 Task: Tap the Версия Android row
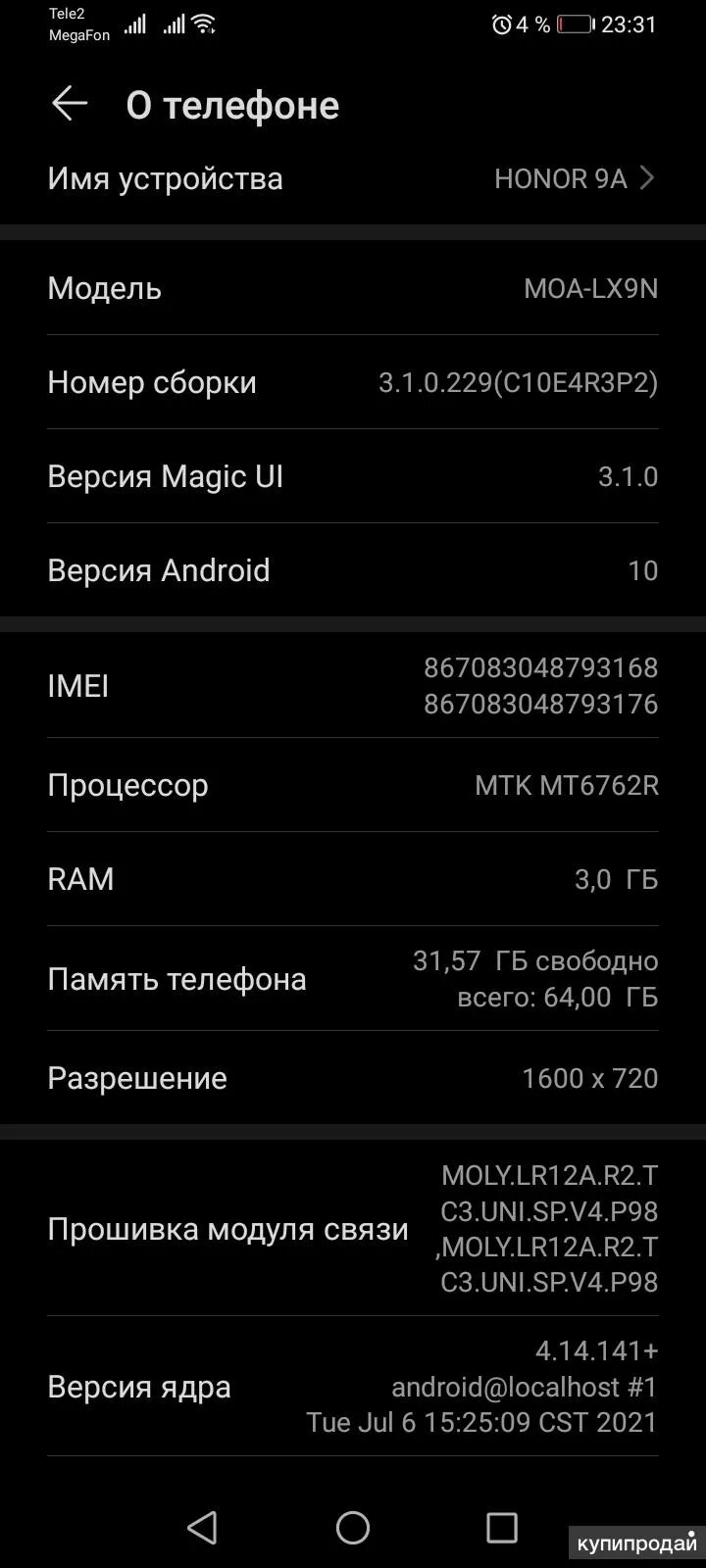click(x=353, y=570)
